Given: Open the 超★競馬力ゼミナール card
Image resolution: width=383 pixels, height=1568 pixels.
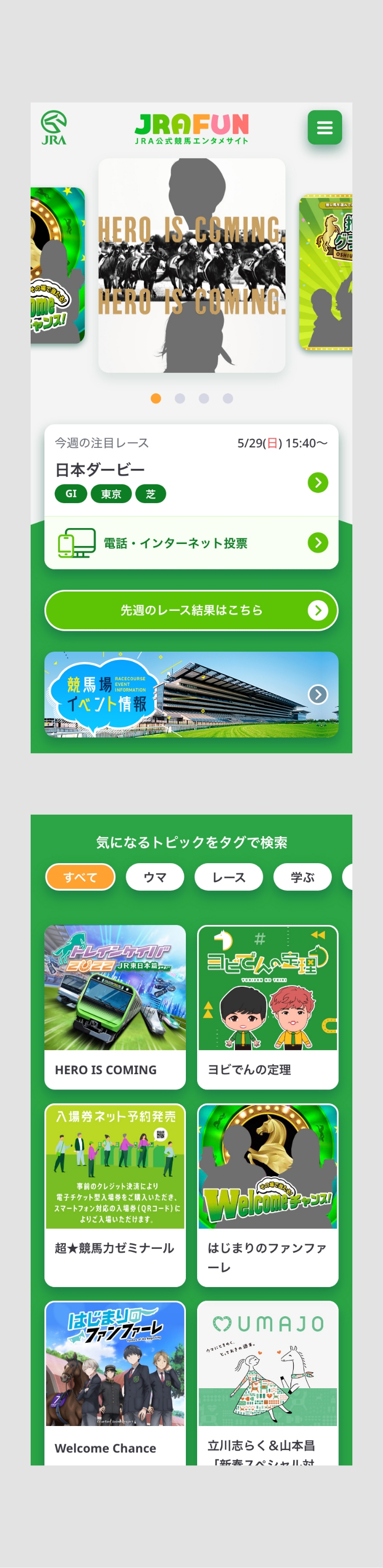Looking at the screenshot, I should [x=115, y=1193].
